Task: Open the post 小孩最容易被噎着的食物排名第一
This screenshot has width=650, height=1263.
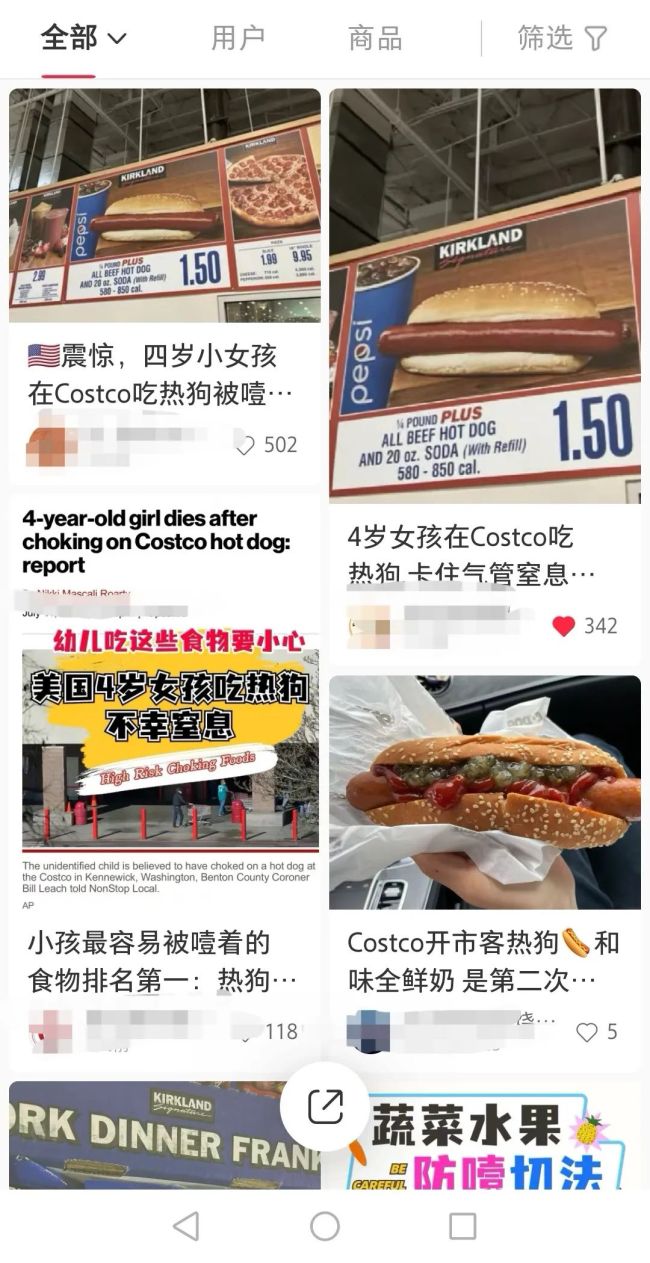Action: [149, 961]
